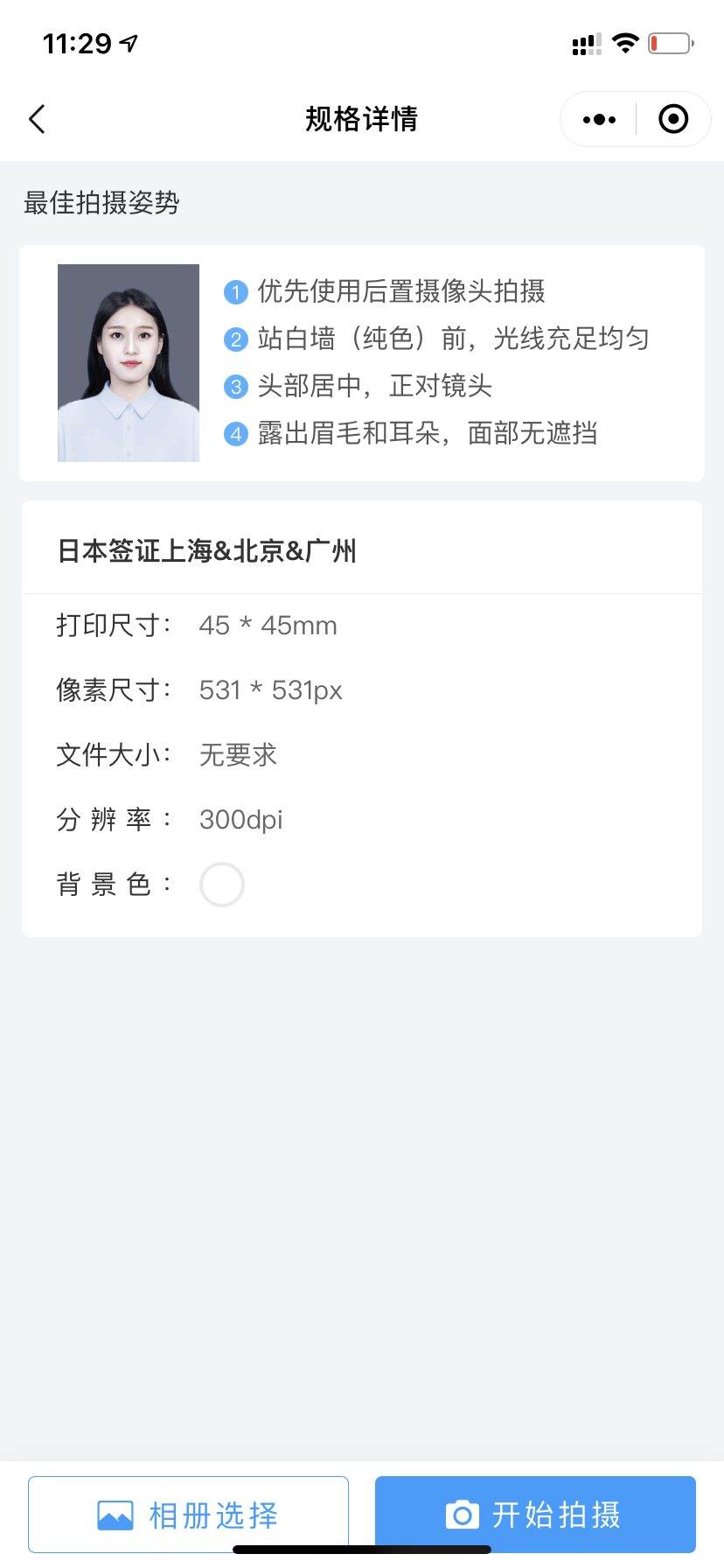Open the three-dot mini program menu
Screen dimensions: 724x1568
click(x=599, y=119)
